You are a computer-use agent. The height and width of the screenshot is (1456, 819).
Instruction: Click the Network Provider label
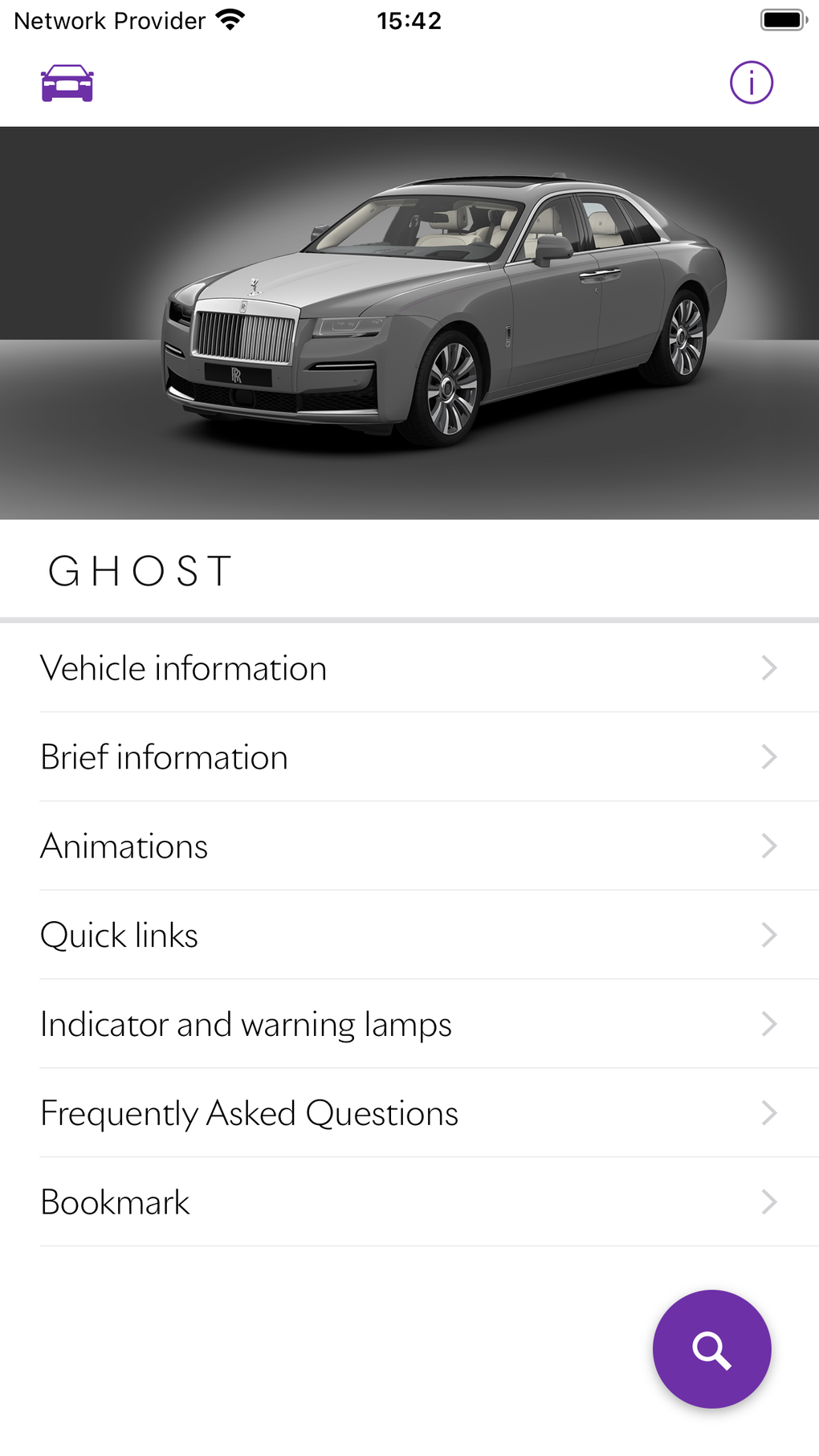(x=104, y=19)
